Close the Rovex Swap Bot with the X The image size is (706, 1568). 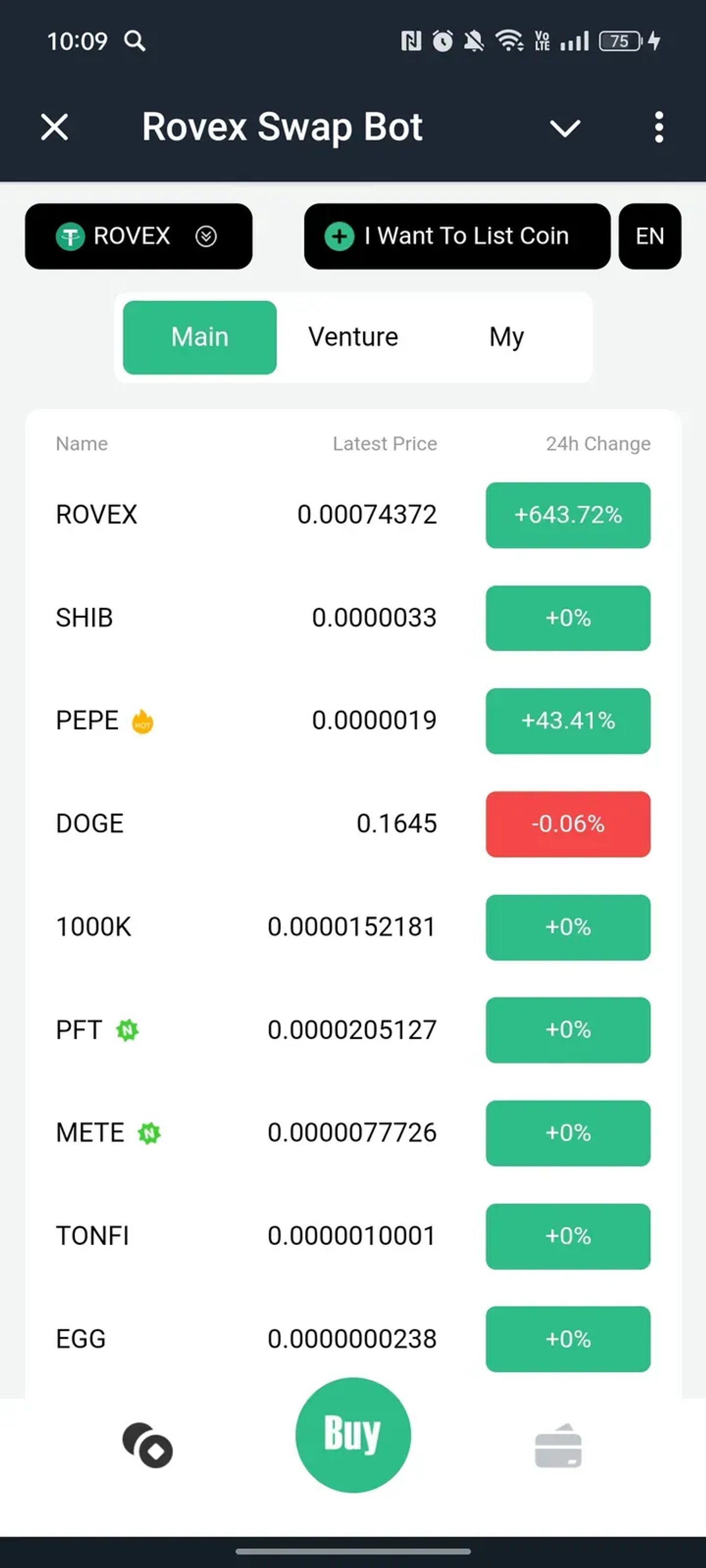click(53, 127)
